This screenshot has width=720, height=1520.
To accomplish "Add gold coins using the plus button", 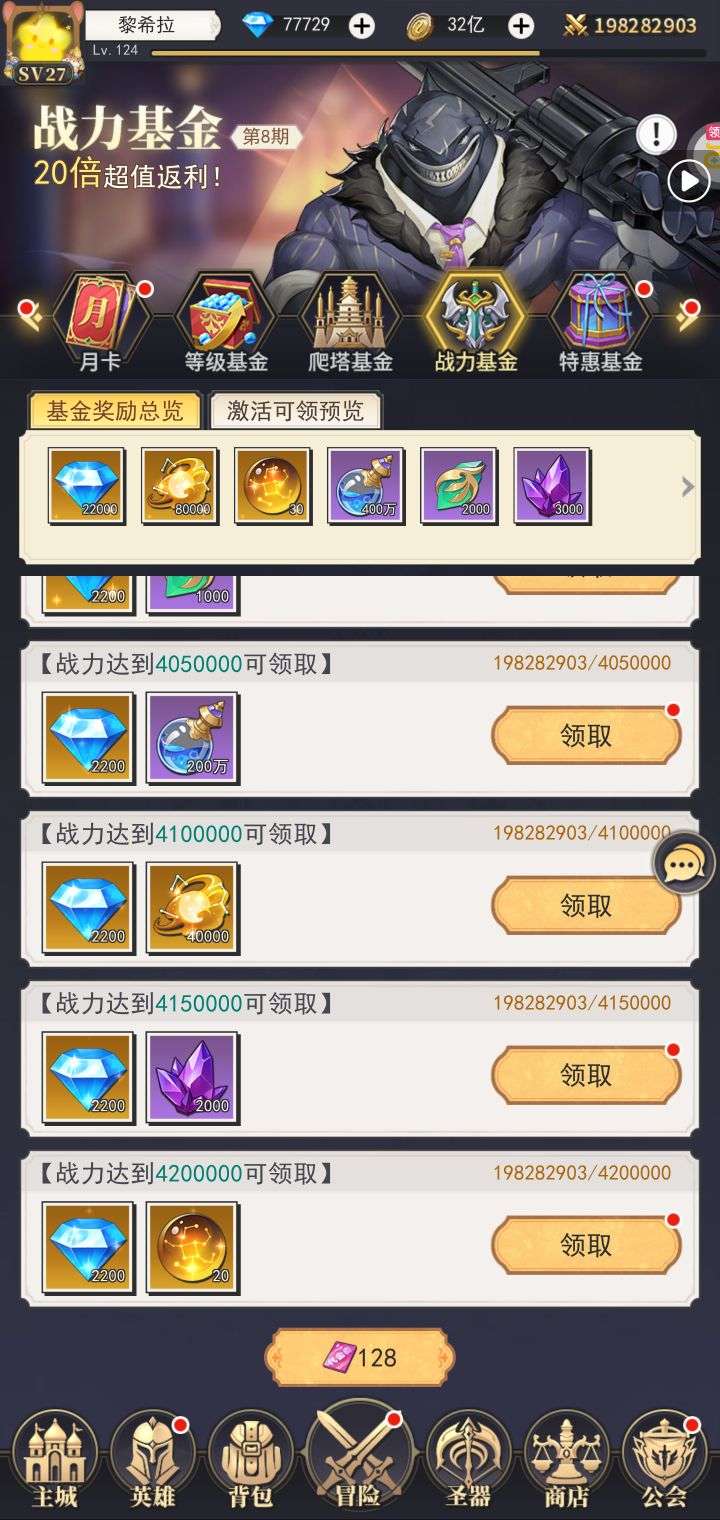I will point(521,26).
